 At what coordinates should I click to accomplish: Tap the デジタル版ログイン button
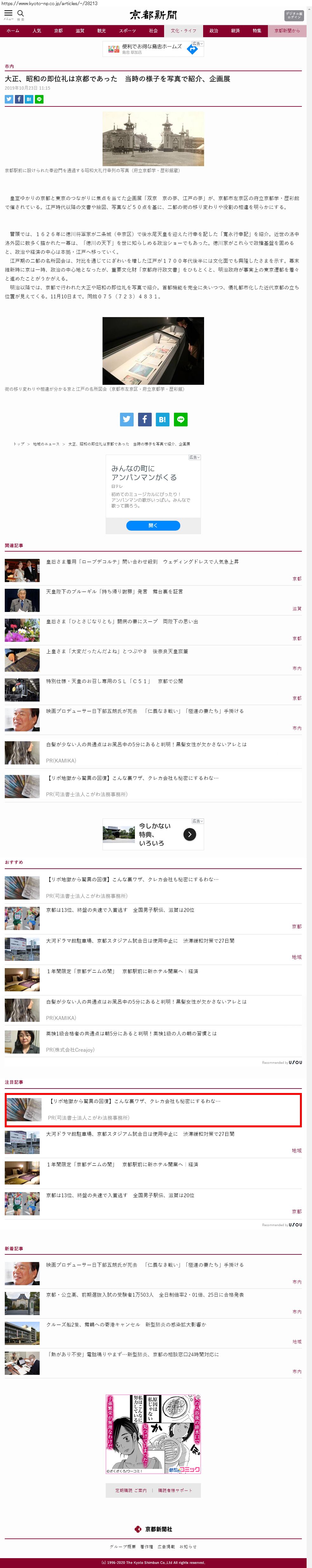point(293,15)
